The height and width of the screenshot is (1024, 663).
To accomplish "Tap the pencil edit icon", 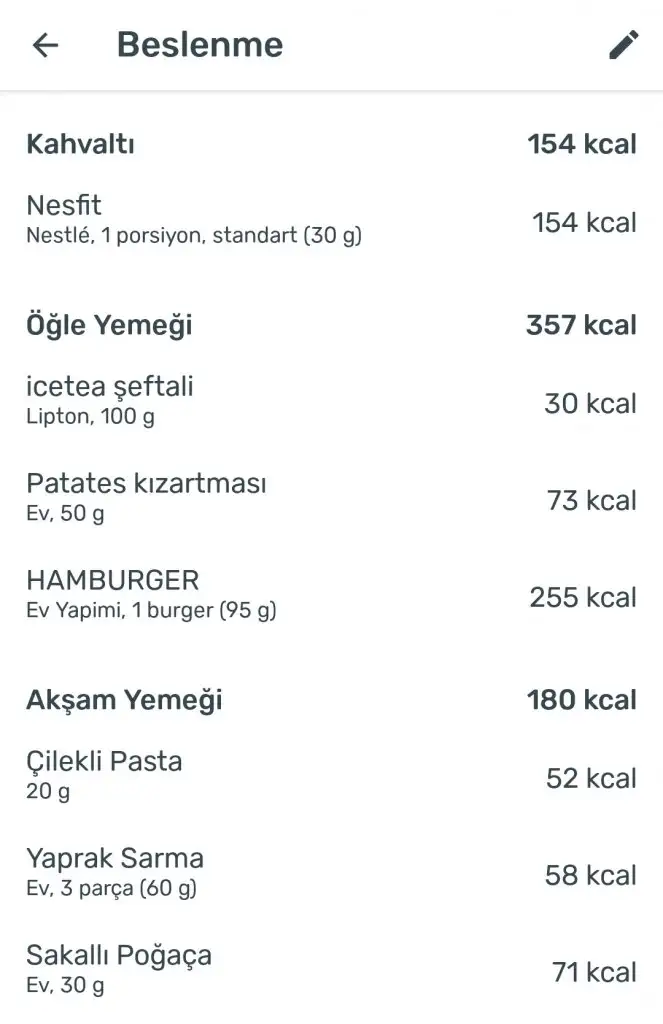I will [x=623, y=45].
